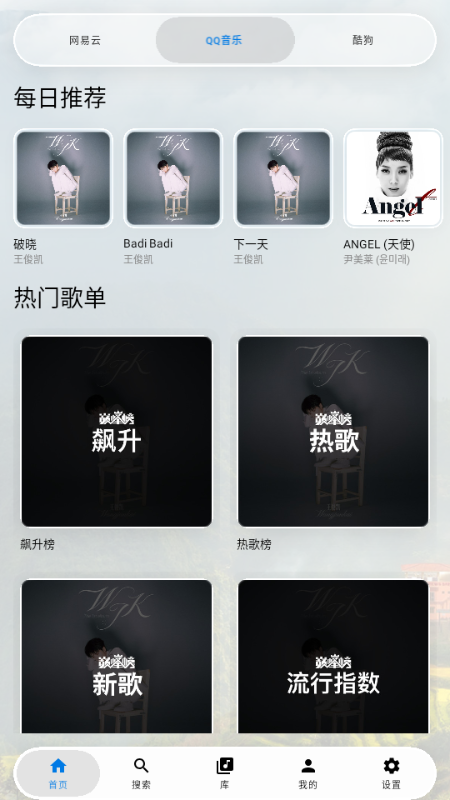Screen dimensions: 450x800
Task: Switch to the 网易云 source tab
Action: click(x=85, y=40)
